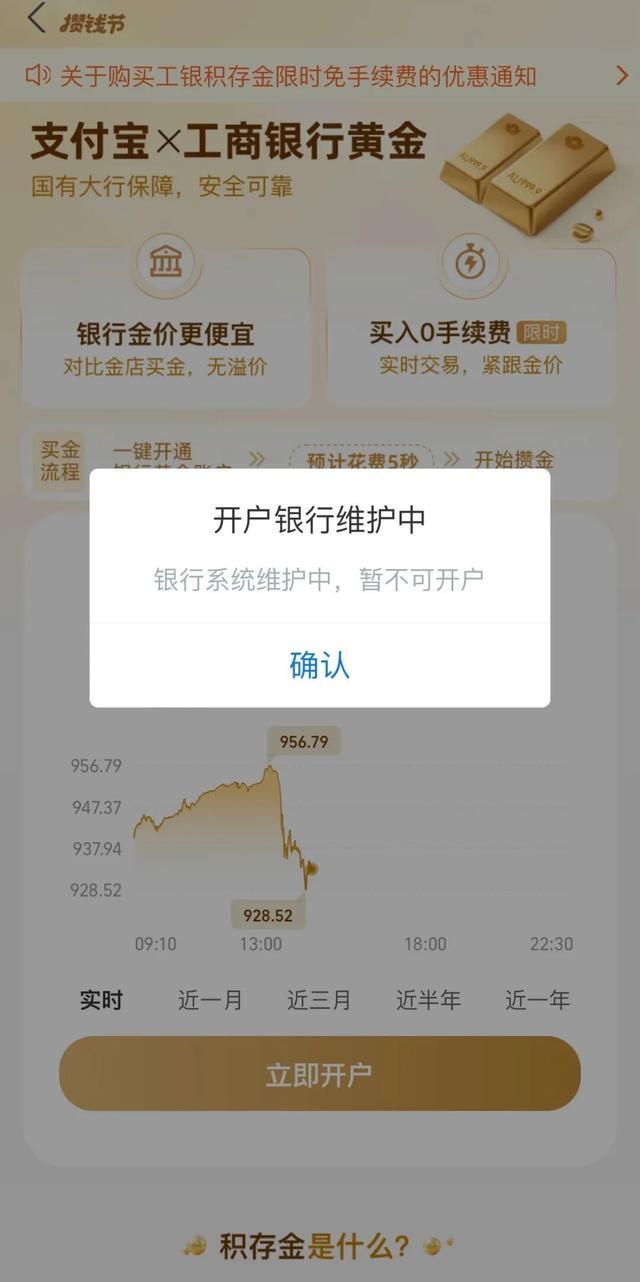View the 近一年 gold price trend

537,999
